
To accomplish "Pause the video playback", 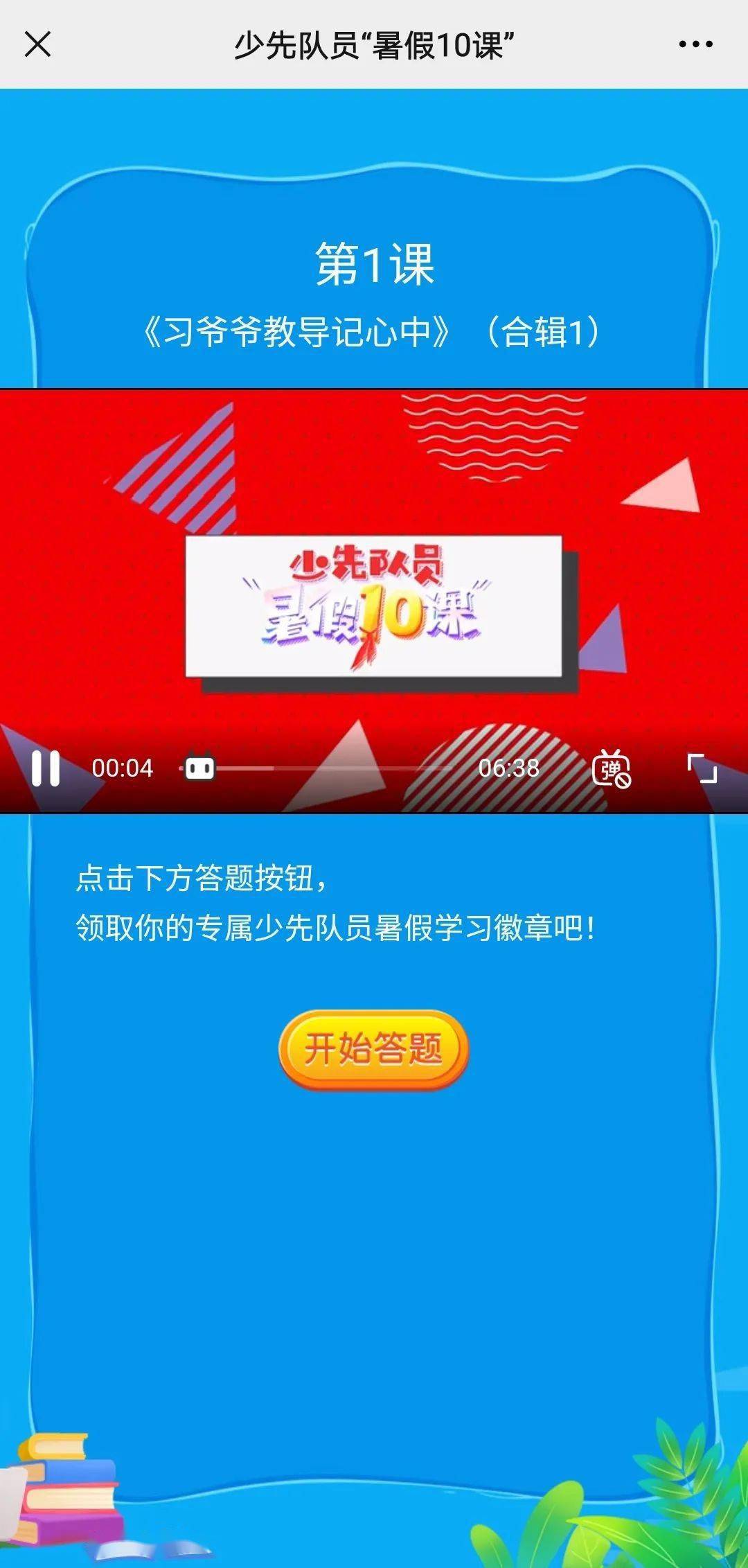I will click(x=46, y=768).
